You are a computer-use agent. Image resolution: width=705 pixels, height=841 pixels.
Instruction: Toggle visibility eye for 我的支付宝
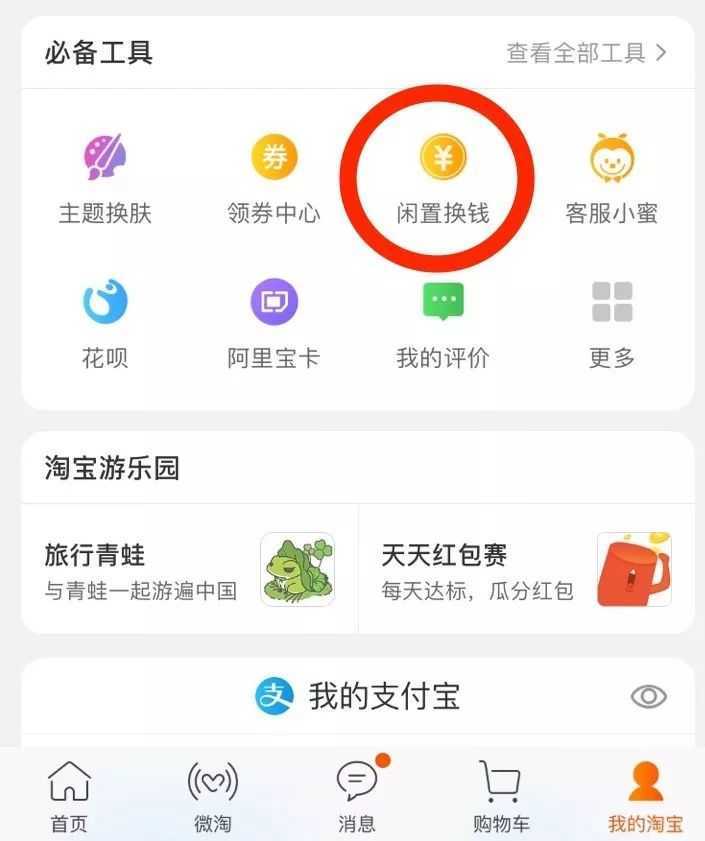[649, 697]
